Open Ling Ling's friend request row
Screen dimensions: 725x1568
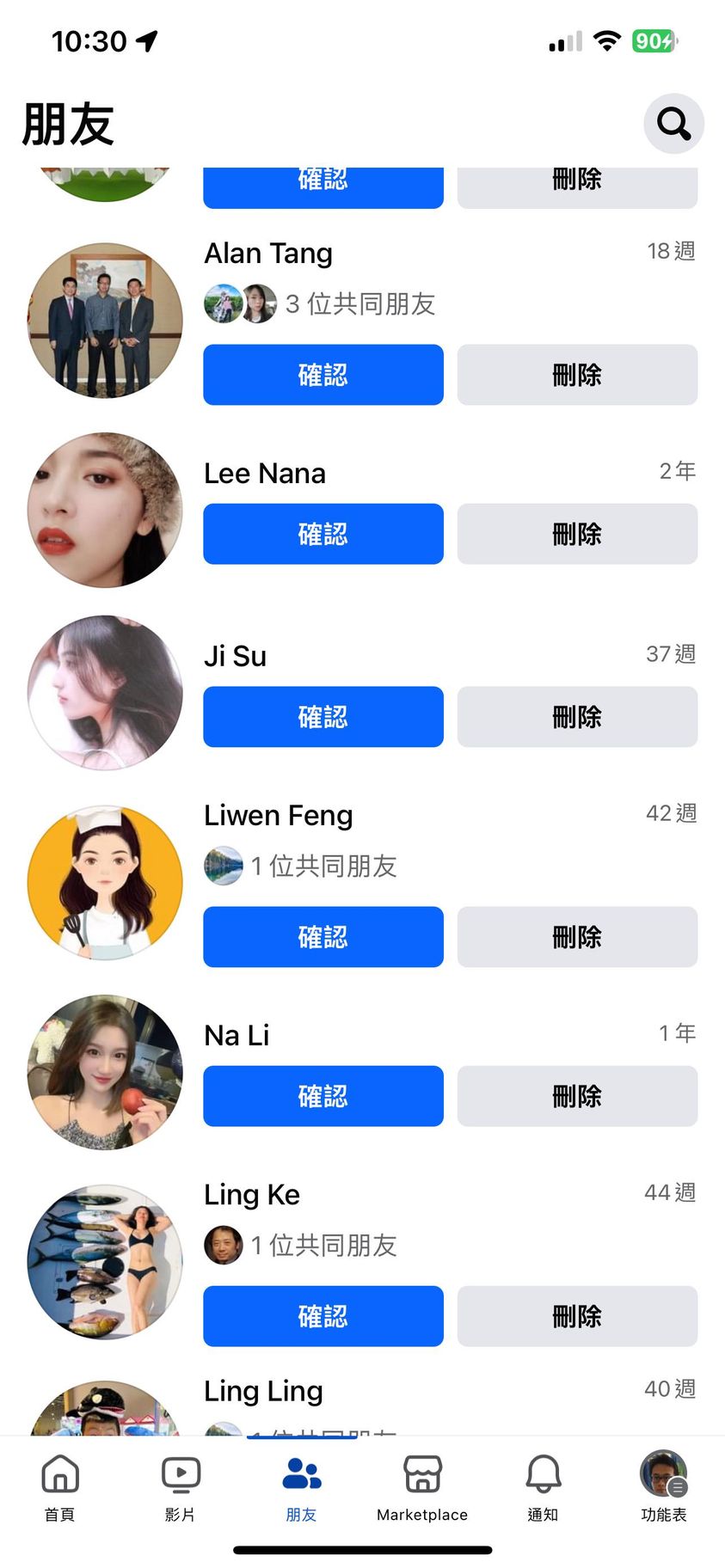click(x=263, y=1392)
